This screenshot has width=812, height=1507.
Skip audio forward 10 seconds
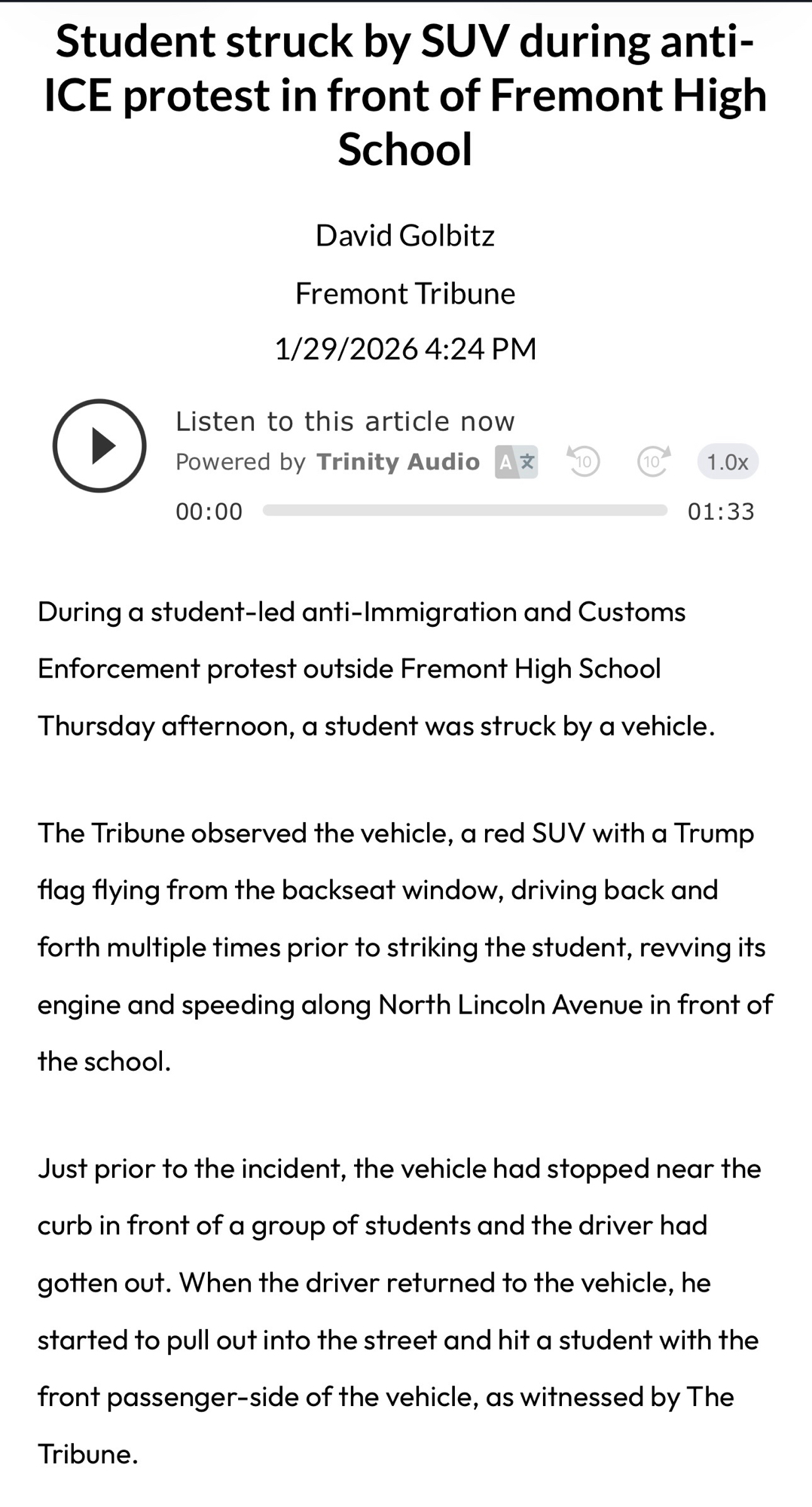point(653,461)
